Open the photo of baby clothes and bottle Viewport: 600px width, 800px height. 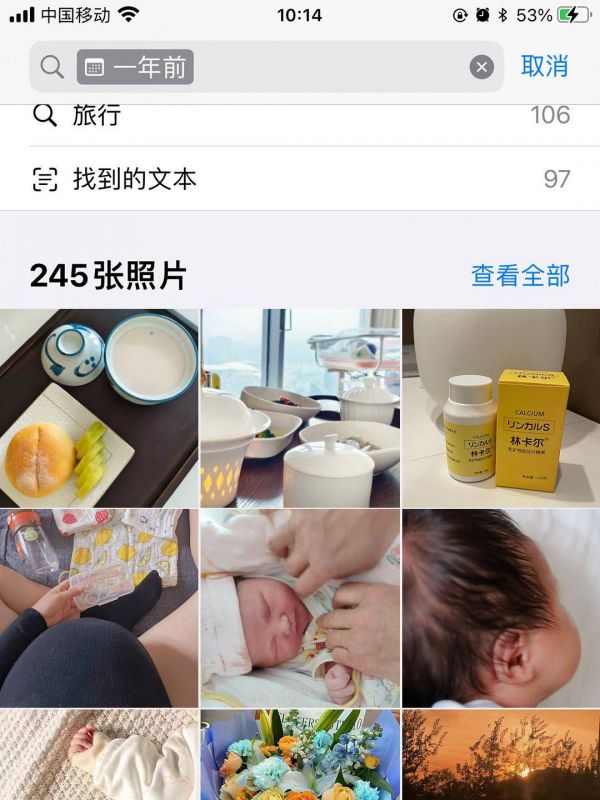99,608
